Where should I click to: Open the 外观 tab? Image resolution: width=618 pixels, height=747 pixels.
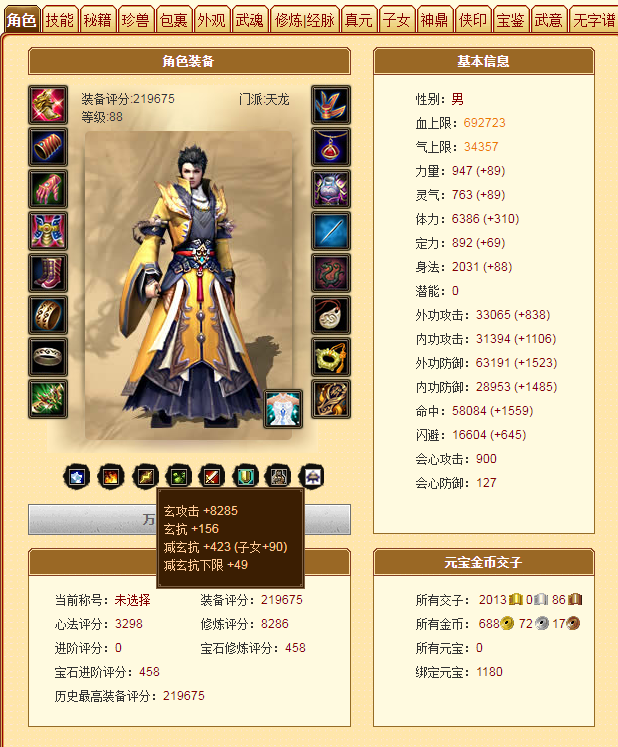211,19
